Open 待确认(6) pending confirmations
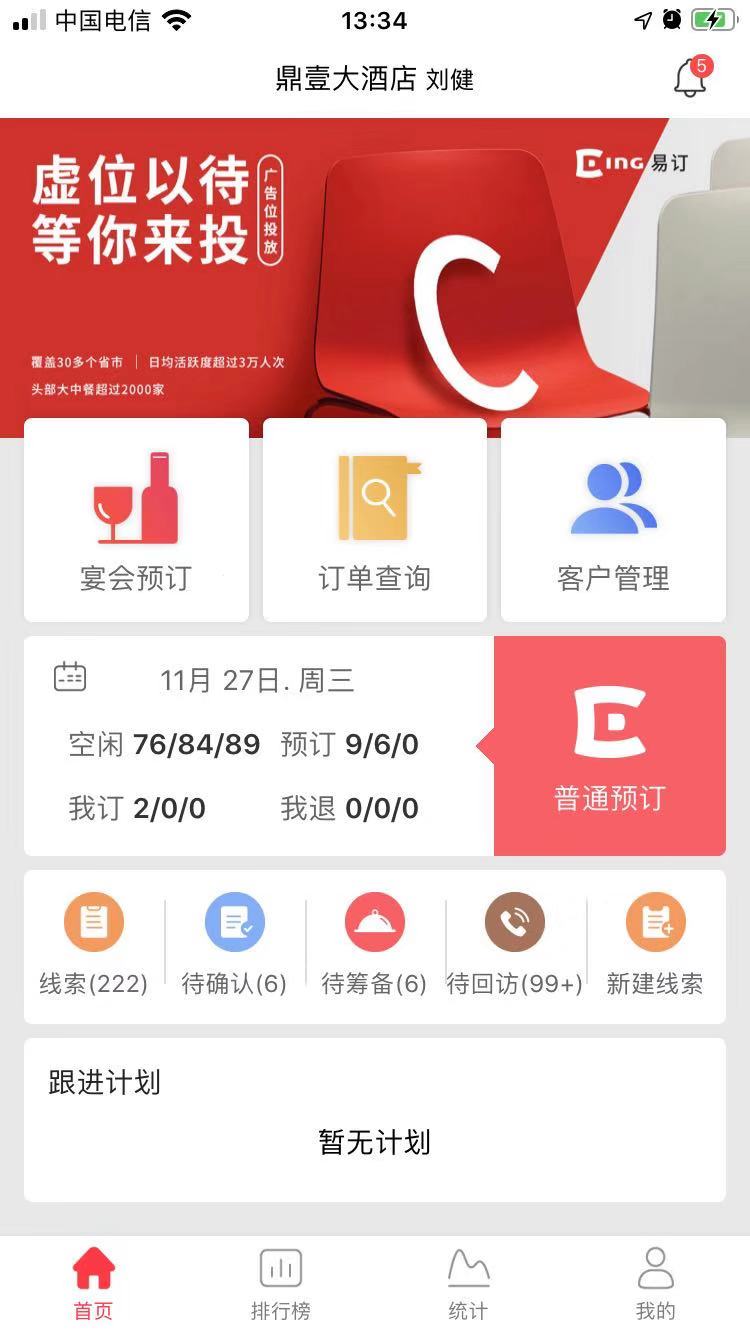The image size is (750, 1334). pyautogui.click(x=233, y=945)
